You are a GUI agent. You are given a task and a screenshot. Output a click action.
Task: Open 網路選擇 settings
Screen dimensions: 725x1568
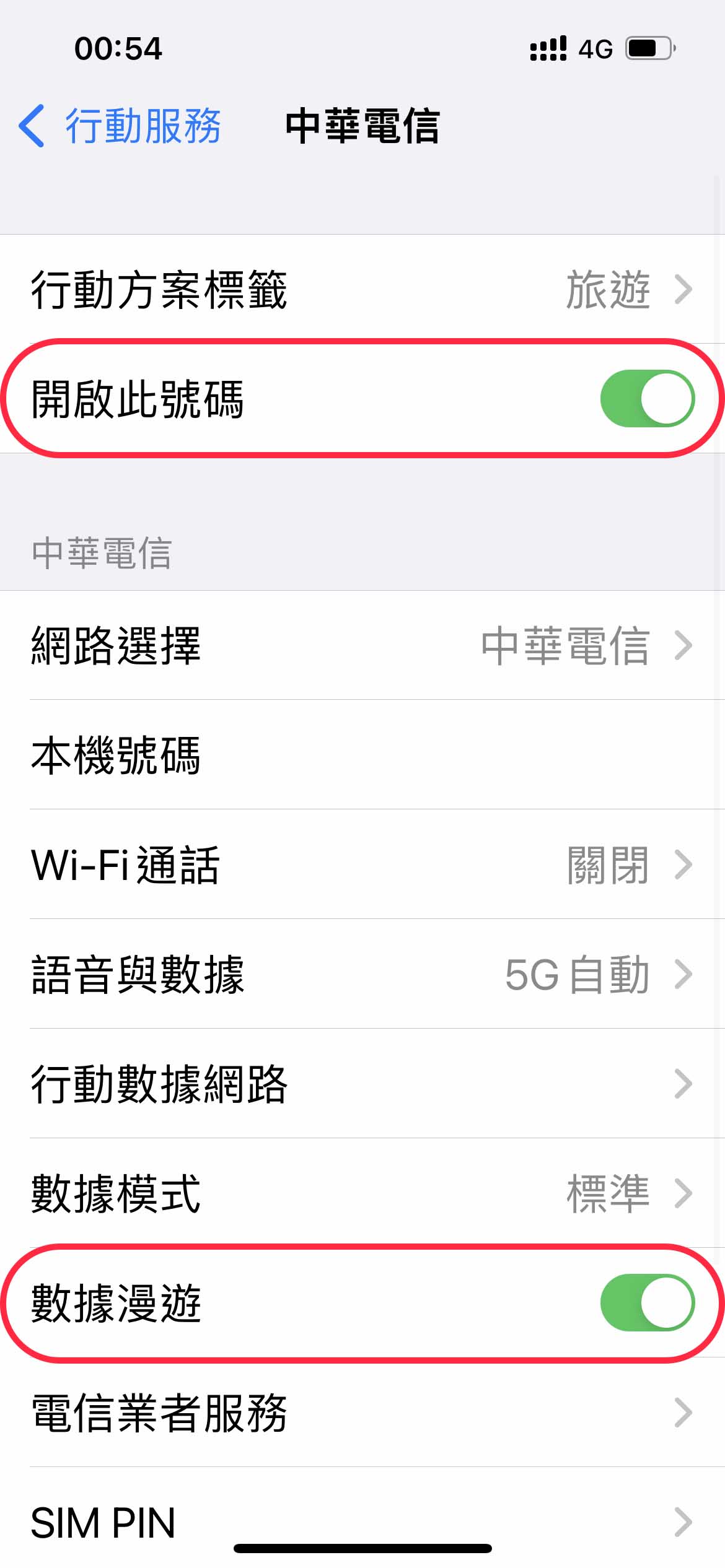[x=362, y=645]
